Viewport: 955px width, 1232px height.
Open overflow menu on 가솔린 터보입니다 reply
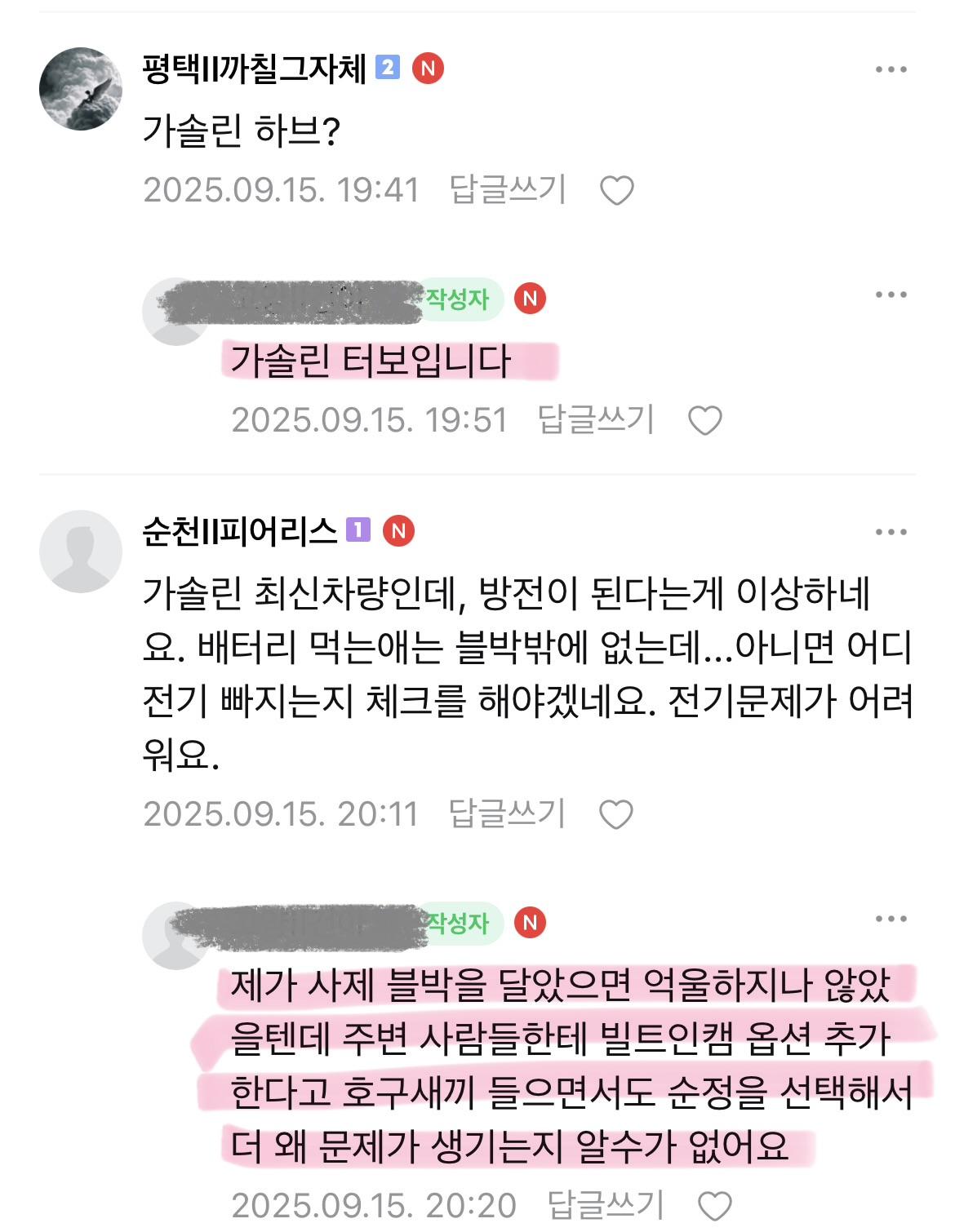coord(891,295)
